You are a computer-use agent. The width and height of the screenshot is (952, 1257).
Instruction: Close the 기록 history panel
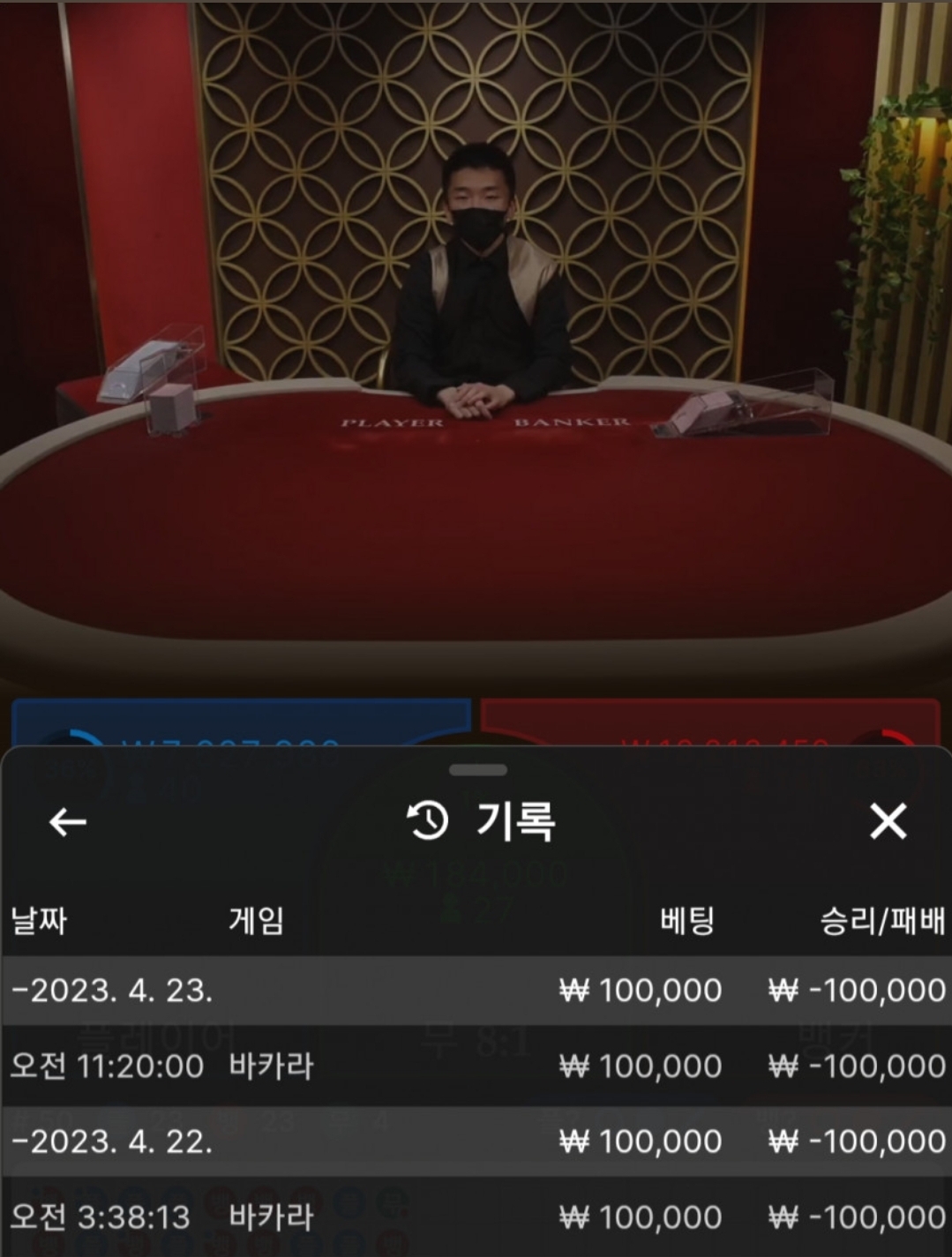(x=888, y=822)
